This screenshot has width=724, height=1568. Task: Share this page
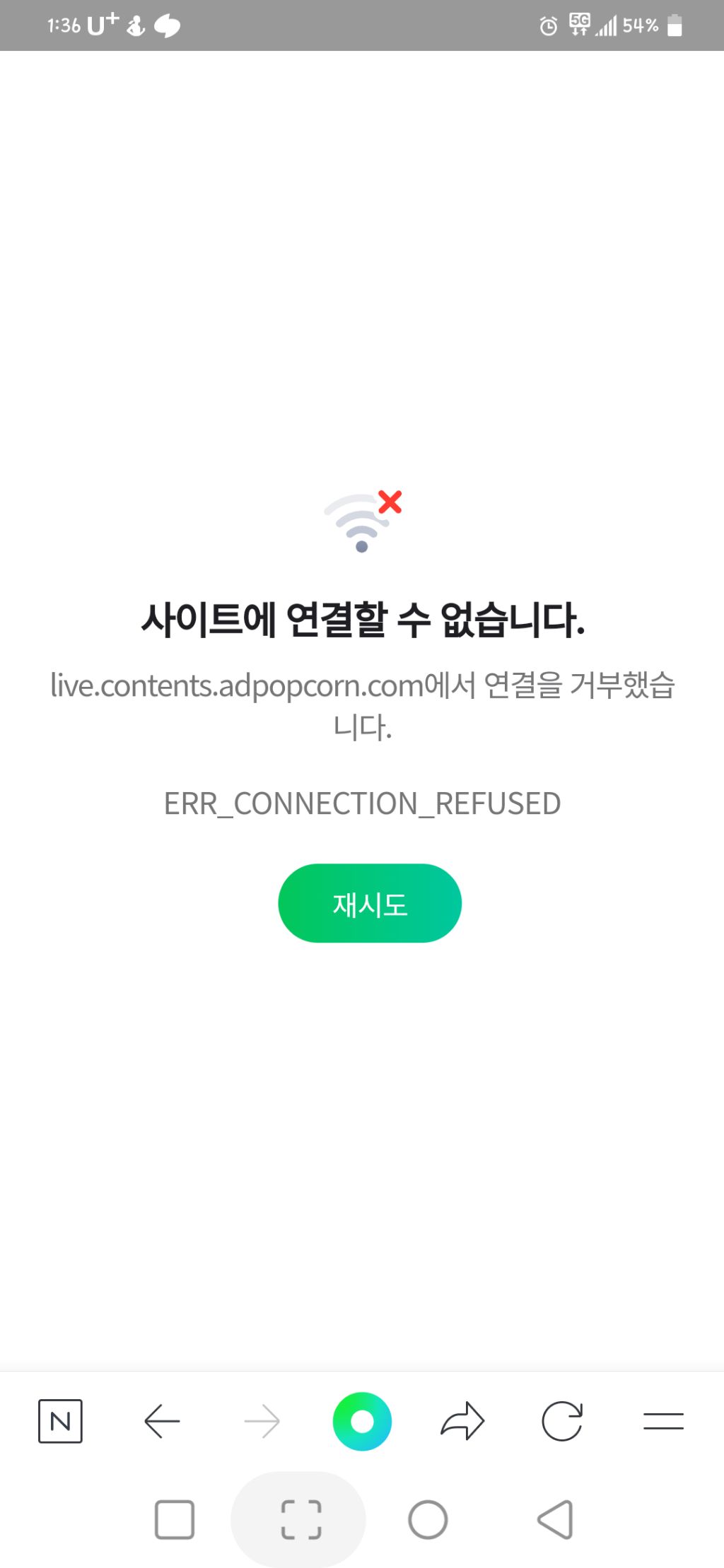point(462,1420)
